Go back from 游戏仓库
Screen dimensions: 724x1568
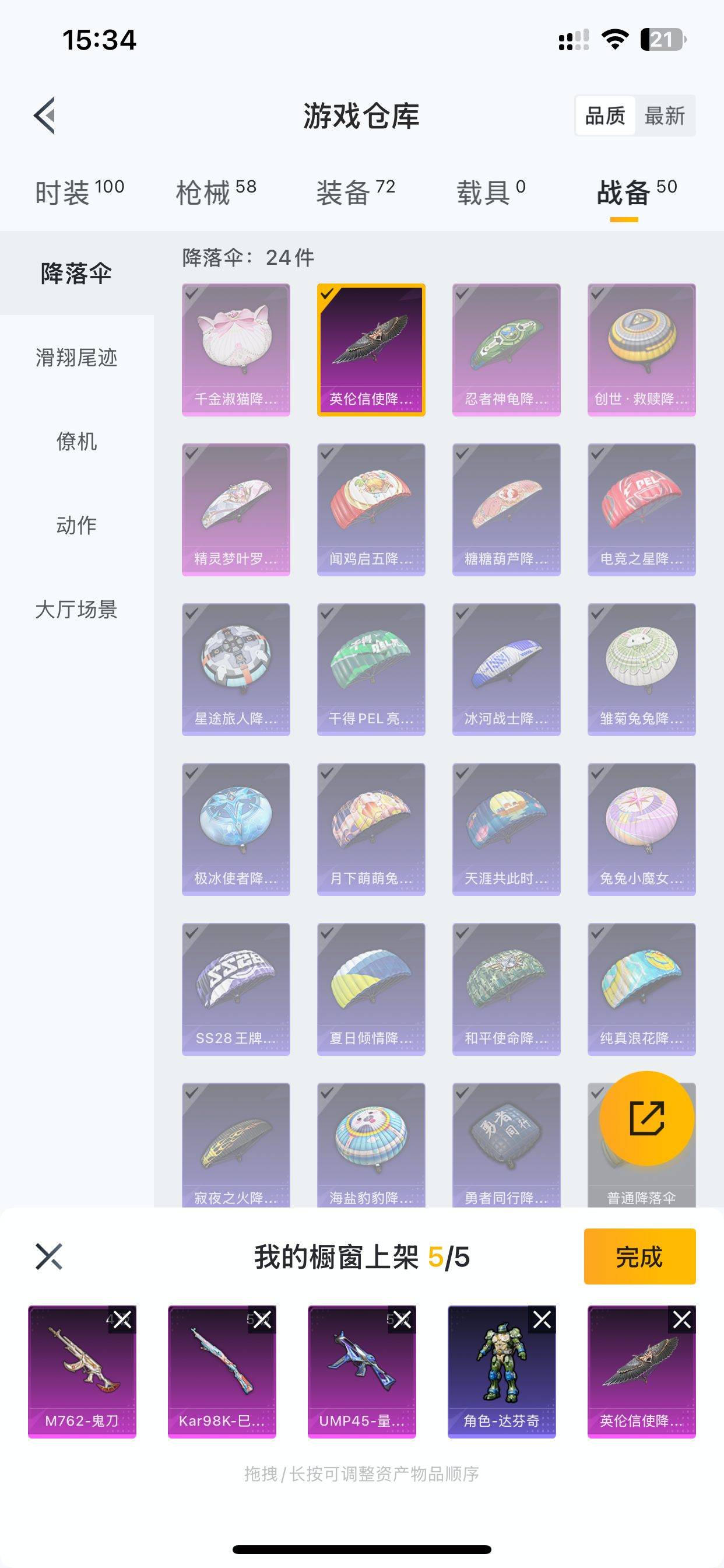coord(45,115)
